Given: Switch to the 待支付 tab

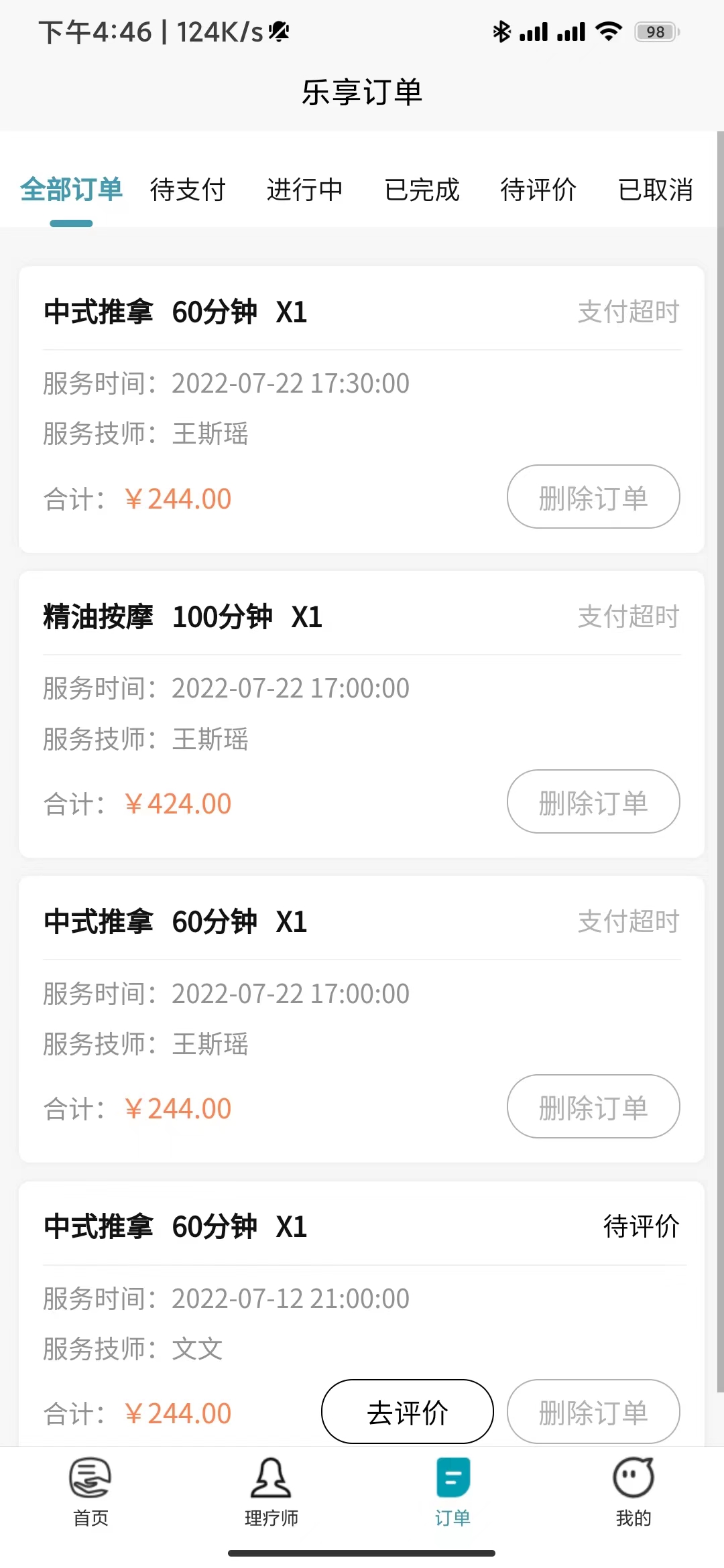Looking at the screenshot, I should 188,190.
